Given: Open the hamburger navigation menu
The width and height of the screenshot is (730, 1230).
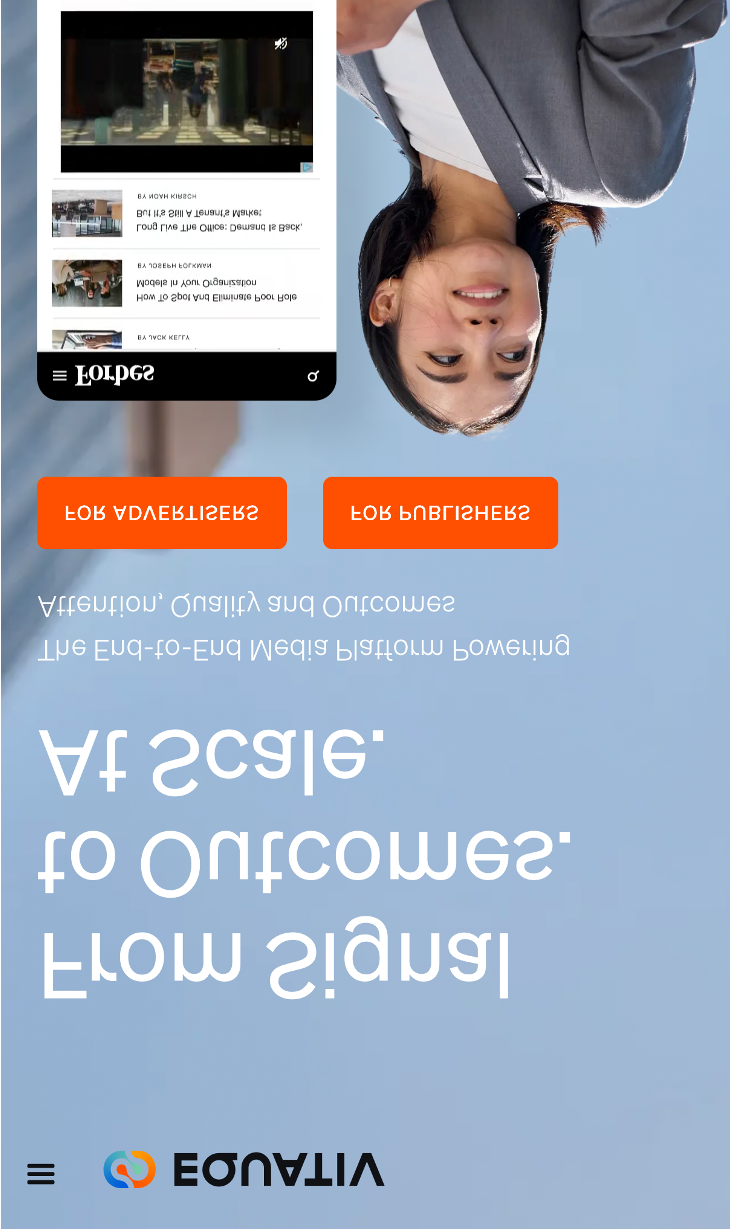Looking at the screenshot, I should 41,1173.
